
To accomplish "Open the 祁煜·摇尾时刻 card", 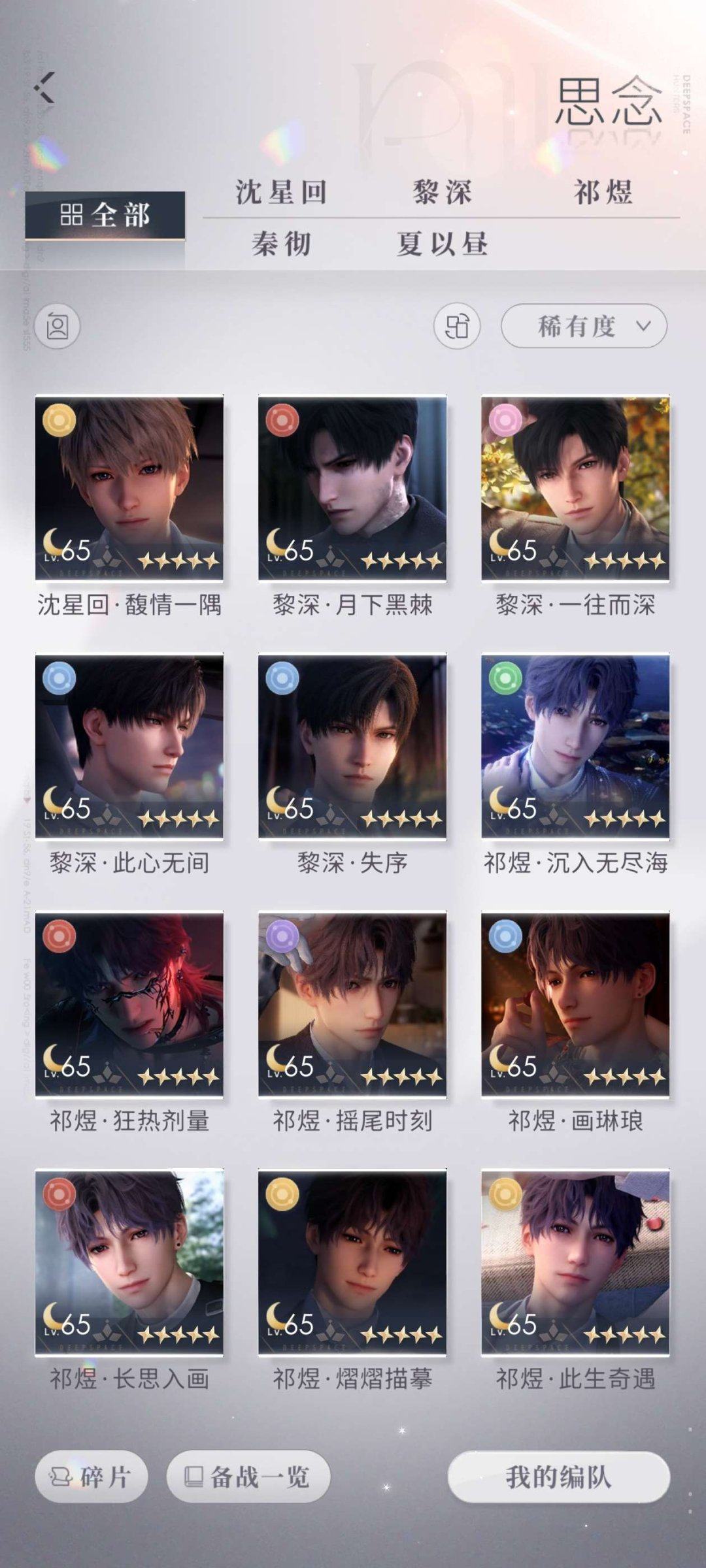I will tap(352, 1004).
